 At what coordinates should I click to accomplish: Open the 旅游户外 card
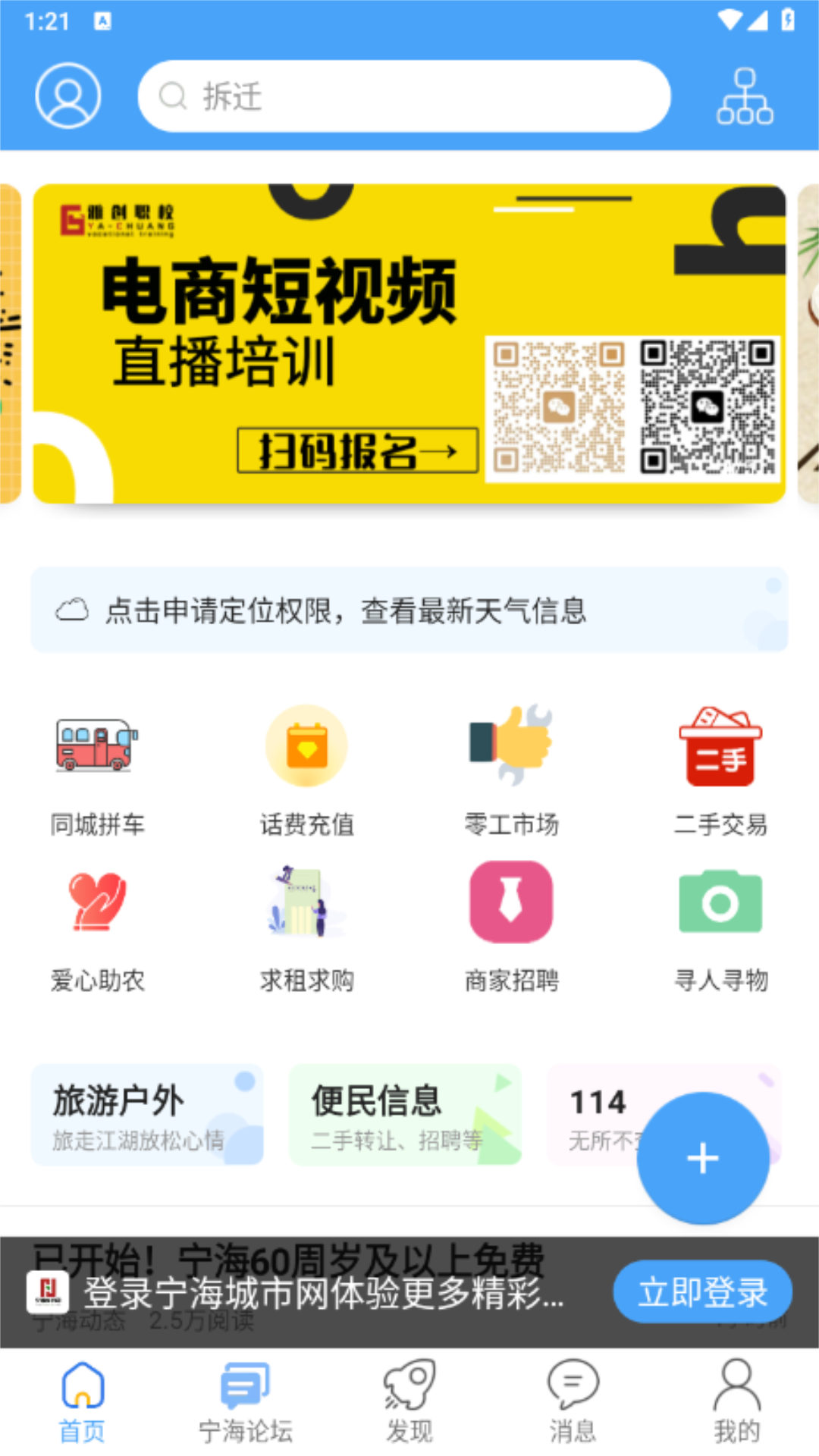(x=147, y=1115)
